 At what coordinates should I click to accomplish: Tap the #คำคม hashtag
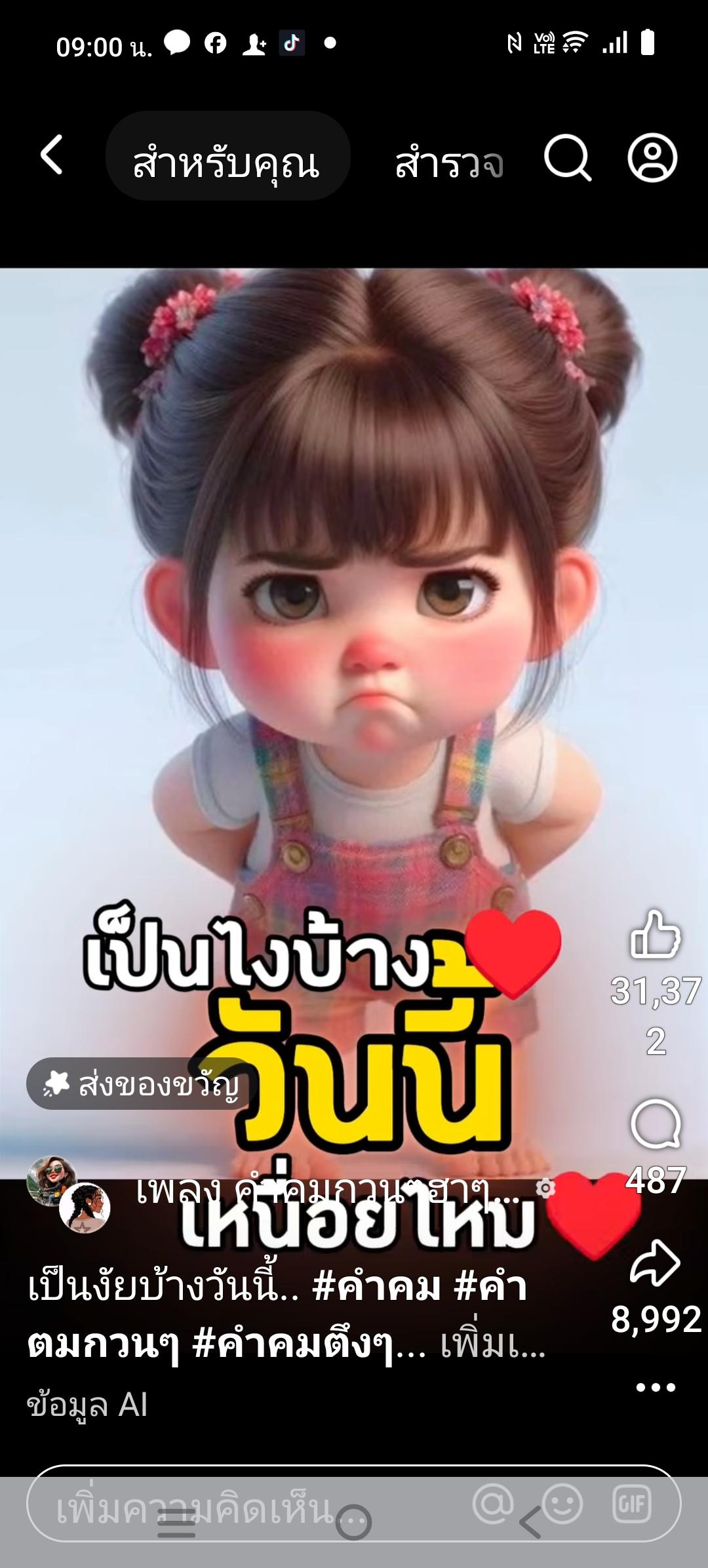(376, 1286)
